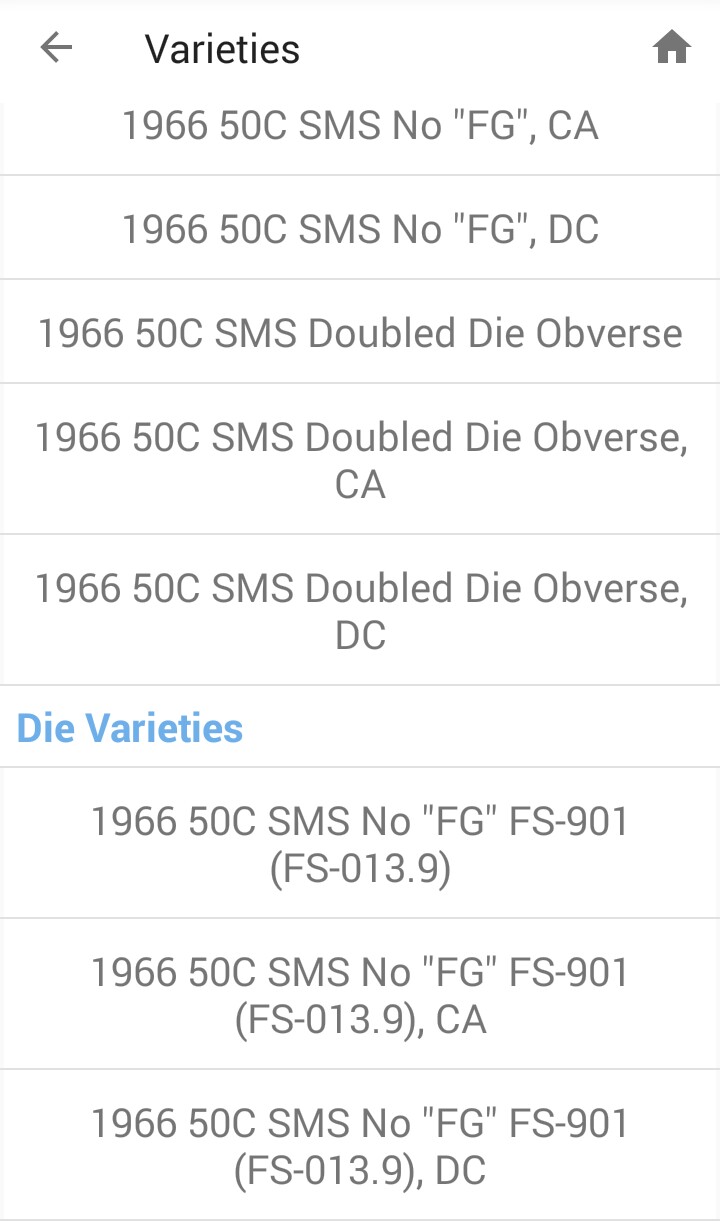The image size is (720, 1221).
Task: Select No "FG" FS-901 (FS-013.9), CA
Action: click(x=360, y=995)
